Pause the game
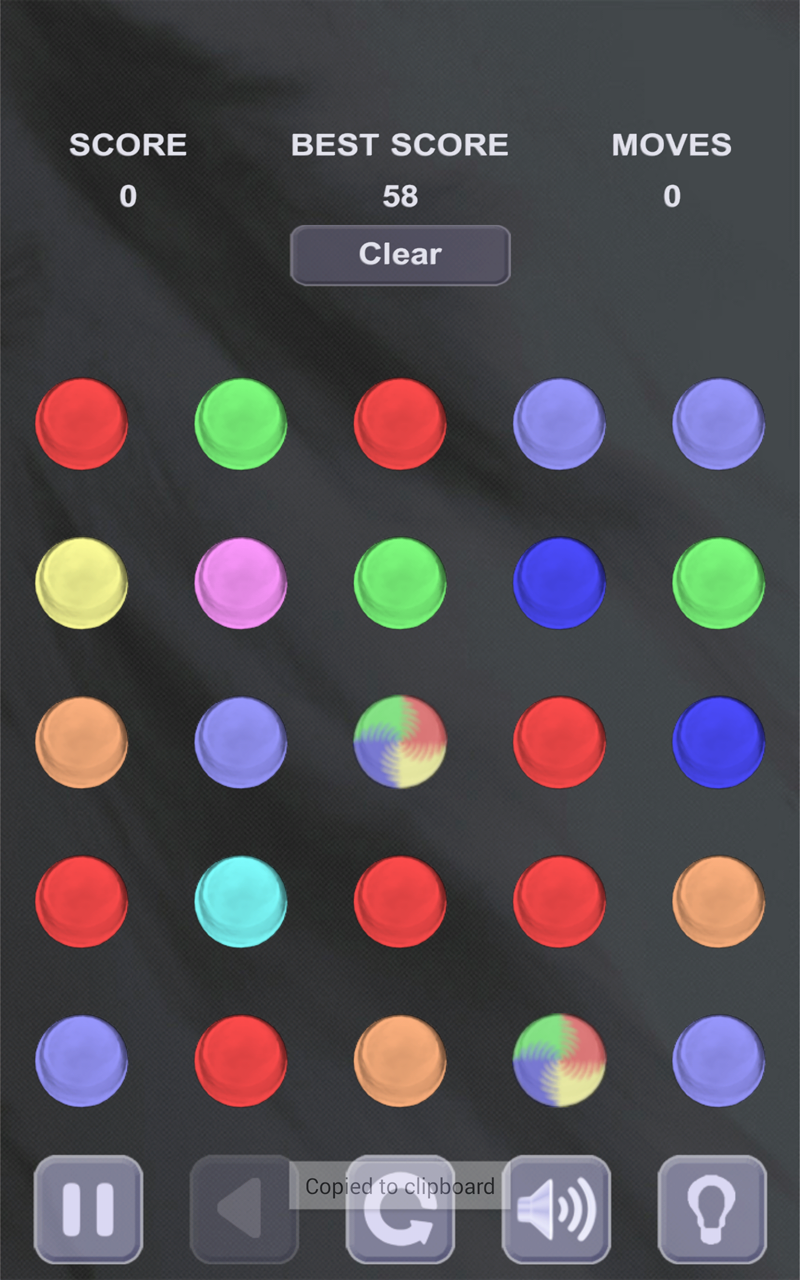 point(88,1208)
